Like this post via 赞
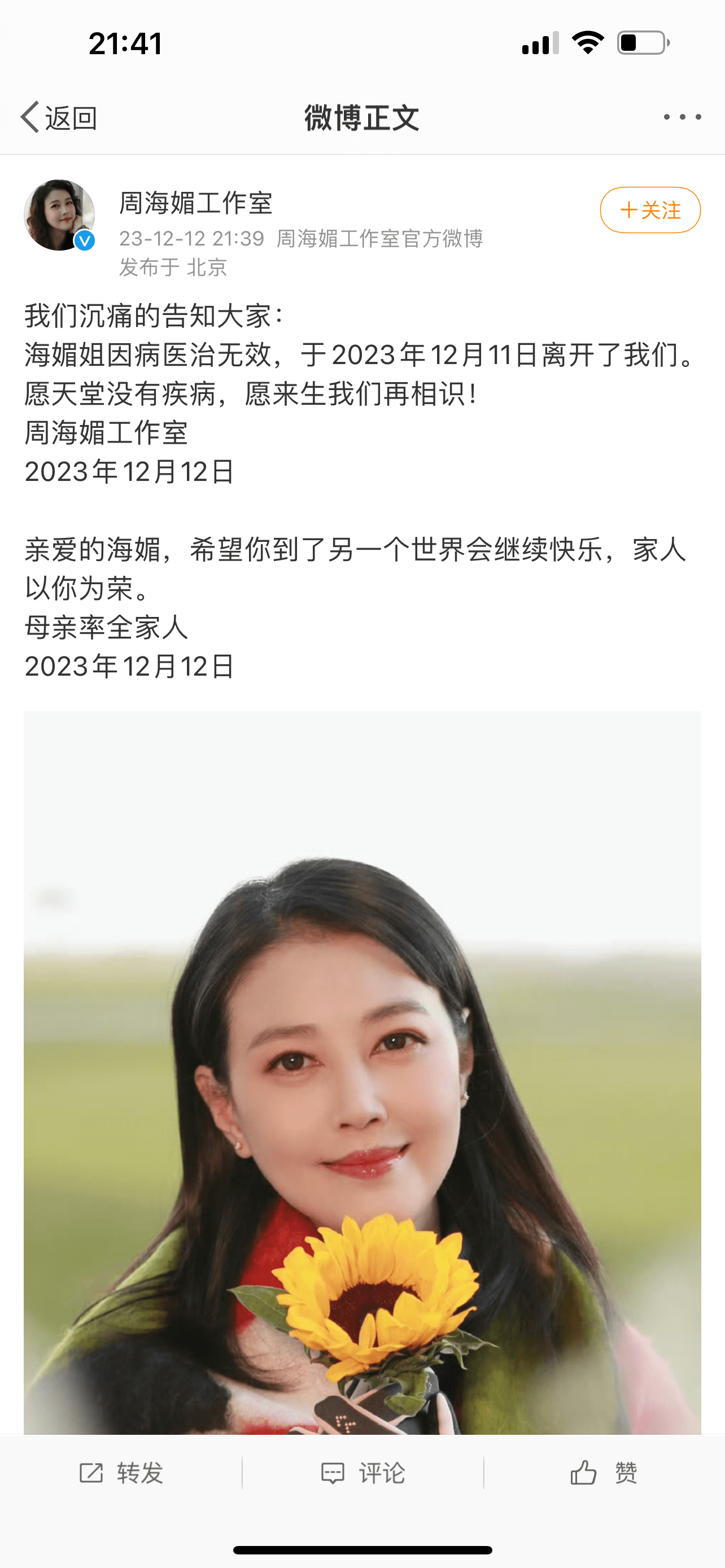The image size is (725, 1568). click(x=604, y=1473)
